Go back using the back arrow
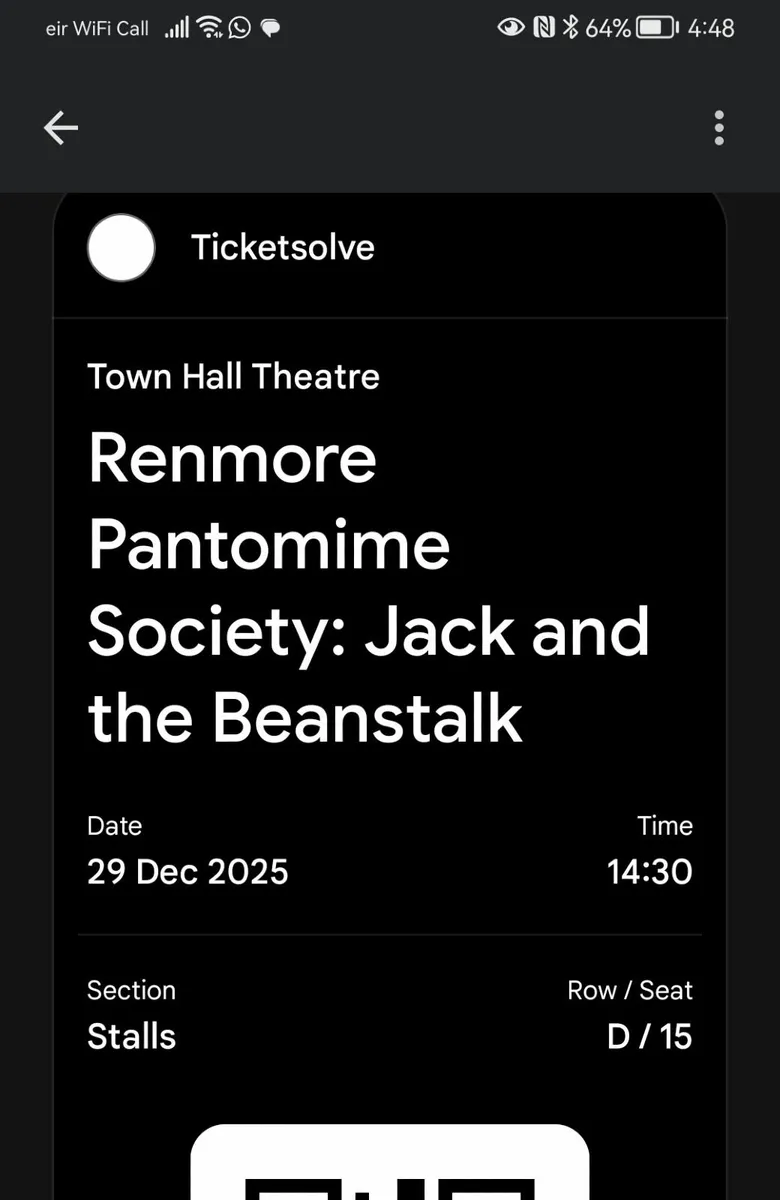 (60, 128)
